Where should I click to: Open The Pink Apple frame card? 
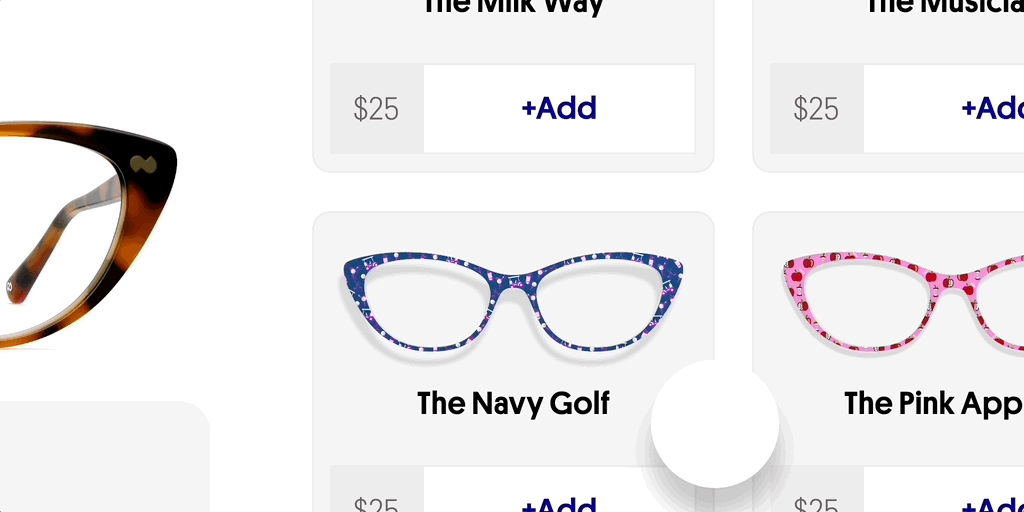click(900, 300)
